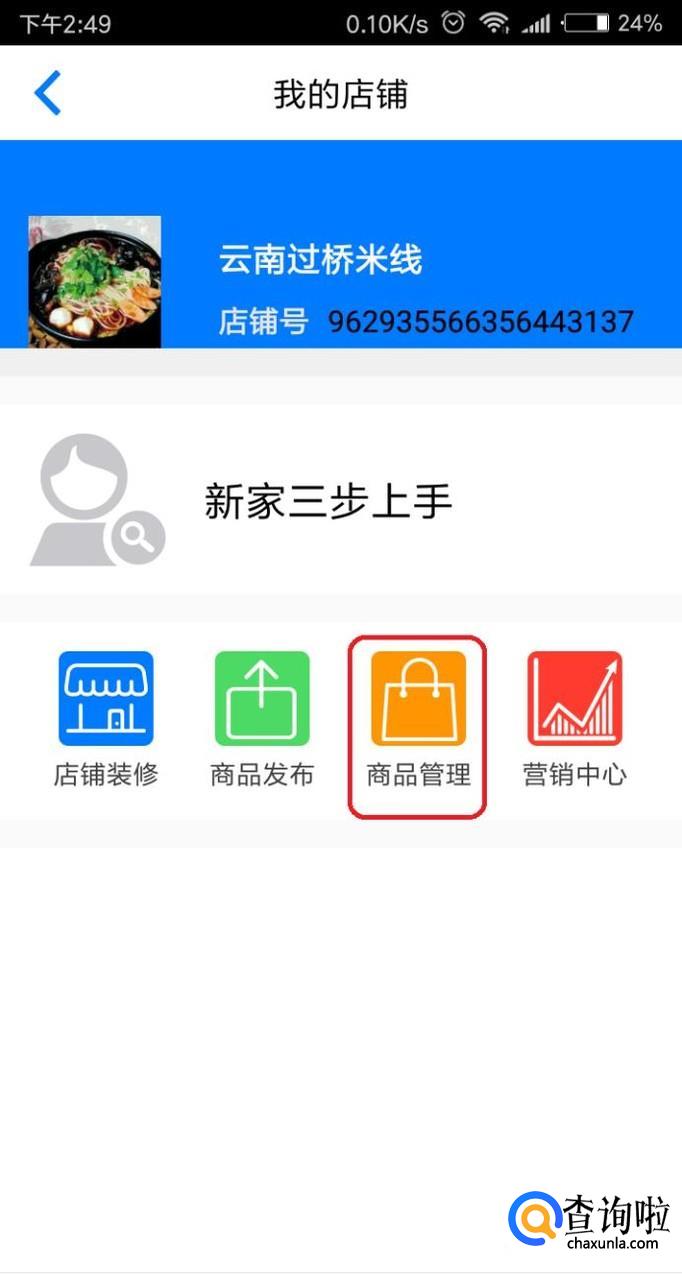Screen dimensions: 682x1274
Task: Tap the 云南过桥米线 shop photo
Action: point(95,282)
